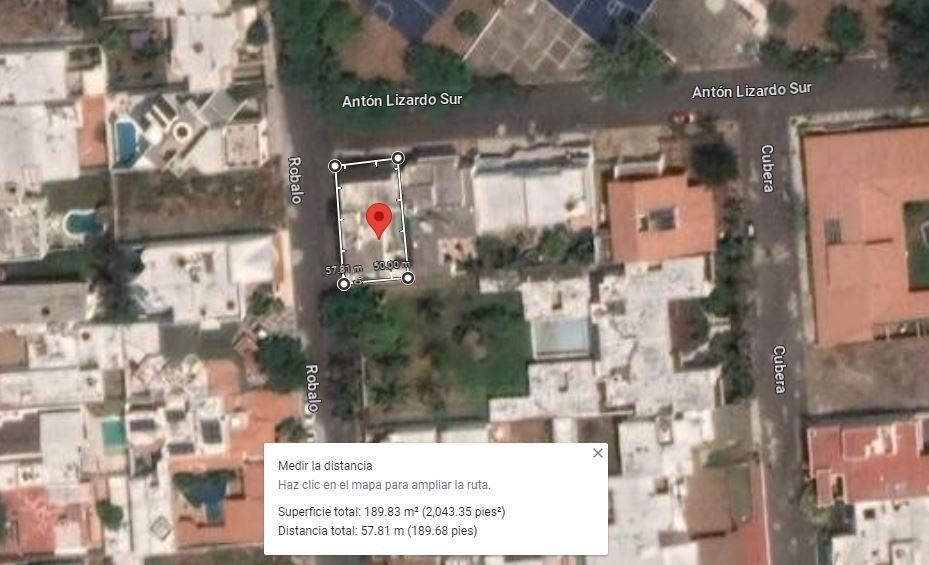Select the measurement point beside 57.81 m label
The width and height of the screenshot is (929, 565).
point(344,284)
